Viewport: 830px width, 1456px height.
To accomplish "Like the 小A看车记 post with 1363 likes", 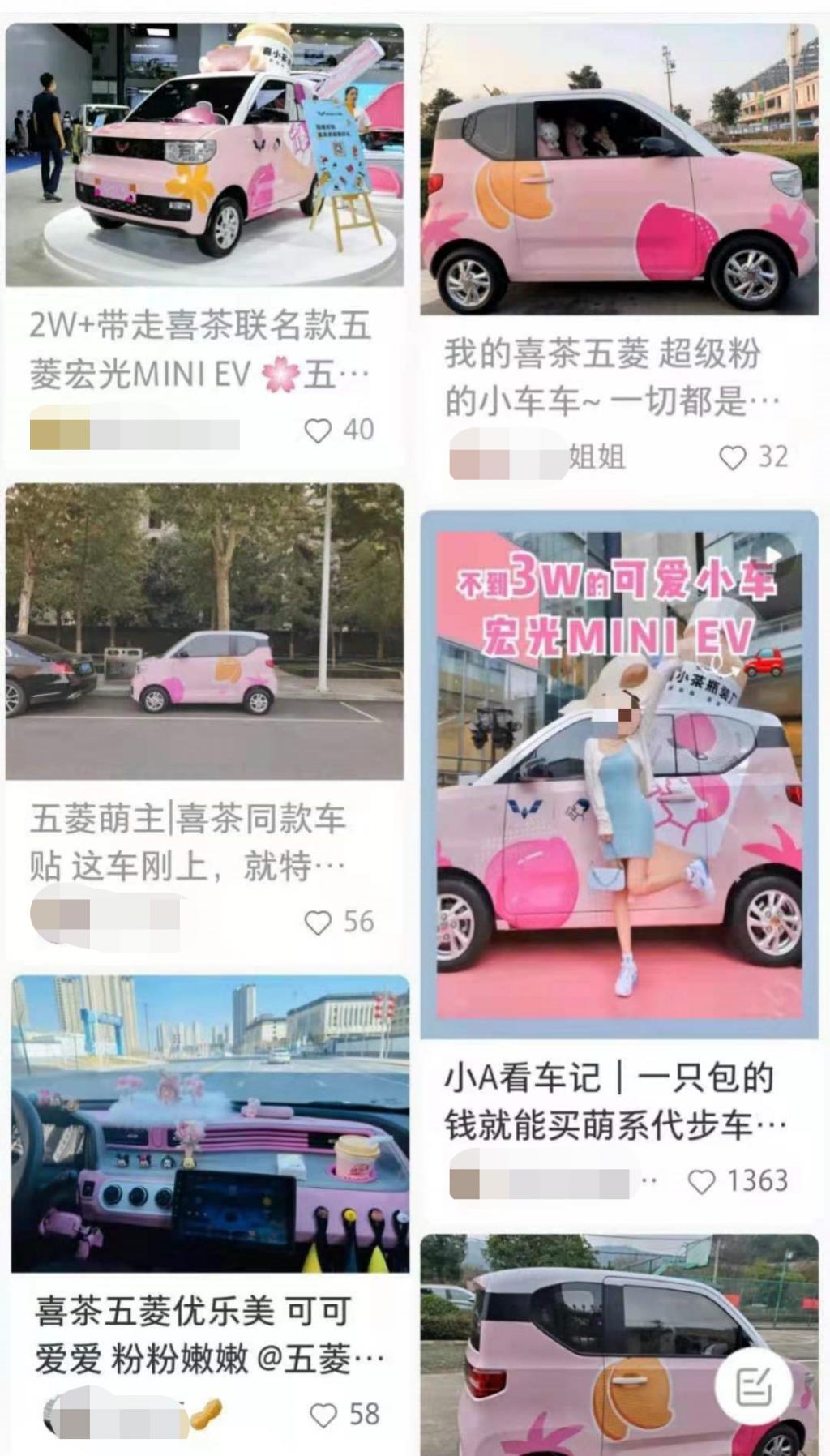I will point(701,1182).
